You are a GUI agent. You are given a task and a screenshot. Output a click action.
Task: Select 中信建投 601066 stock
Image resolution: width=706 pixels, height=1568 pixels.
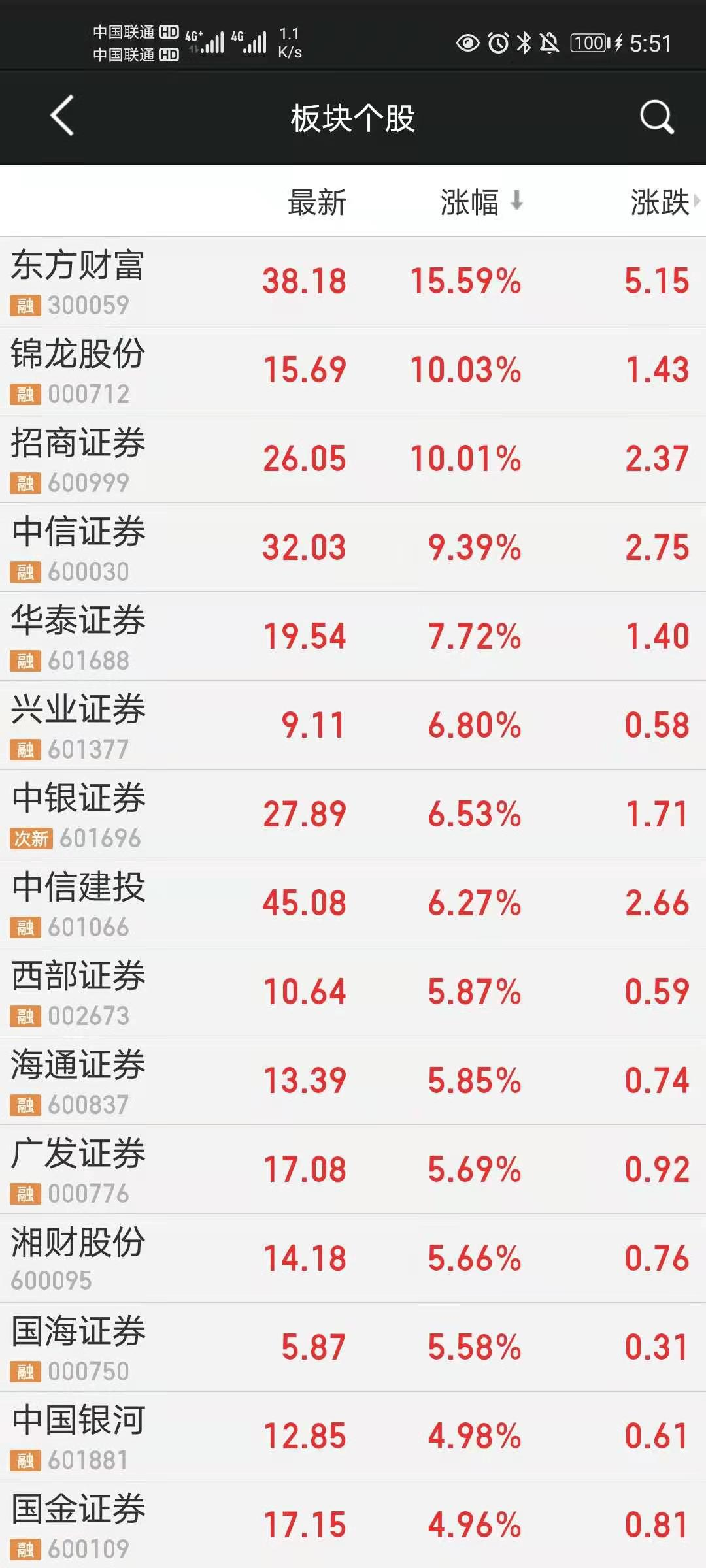(78, 903)
